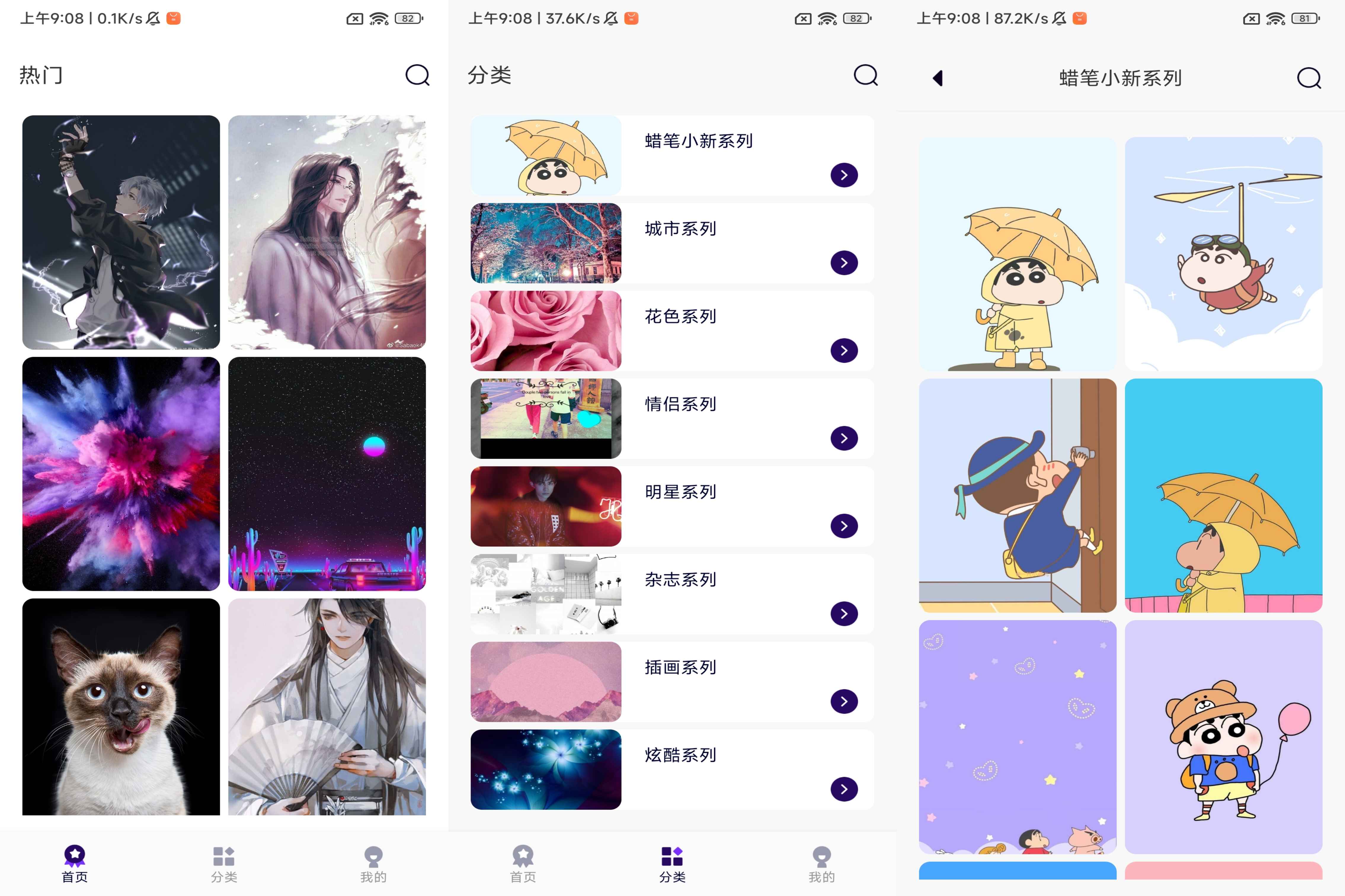1345x896 pixels.
Task: Tap the arrow button on 情侣系列
Action: click(844, 438)
